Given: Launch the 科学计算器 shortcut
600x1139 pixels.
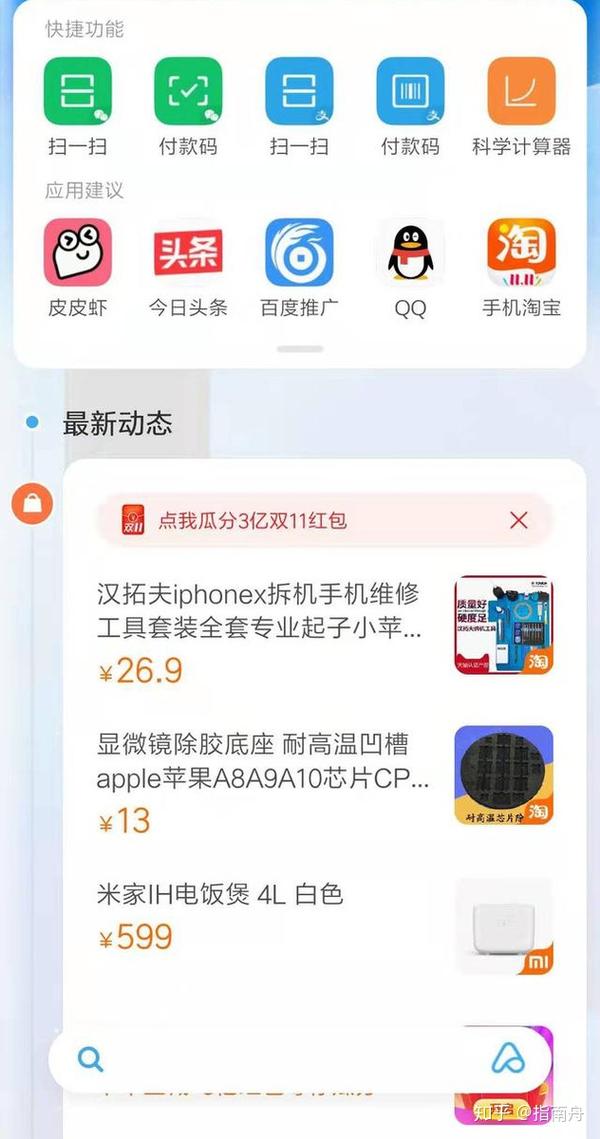Looking at the screenshot, I should [x=521, y=92].
